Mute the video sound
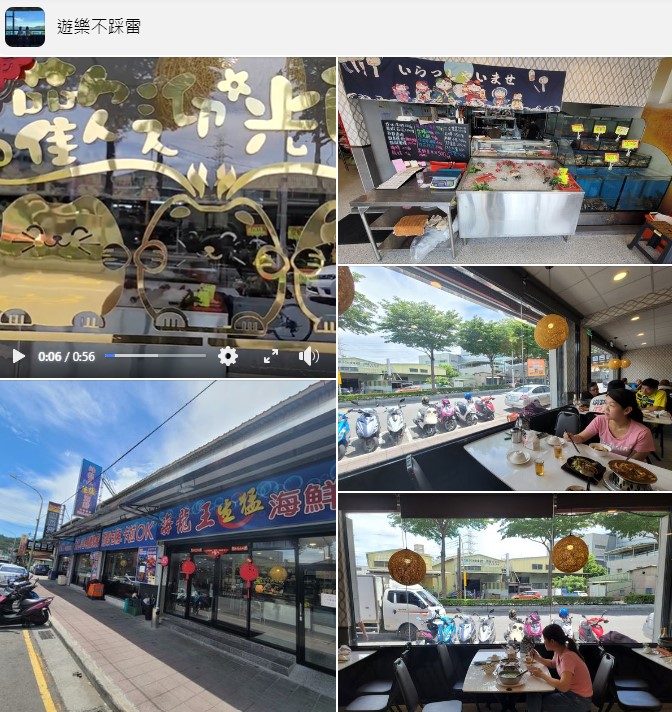 308,356
